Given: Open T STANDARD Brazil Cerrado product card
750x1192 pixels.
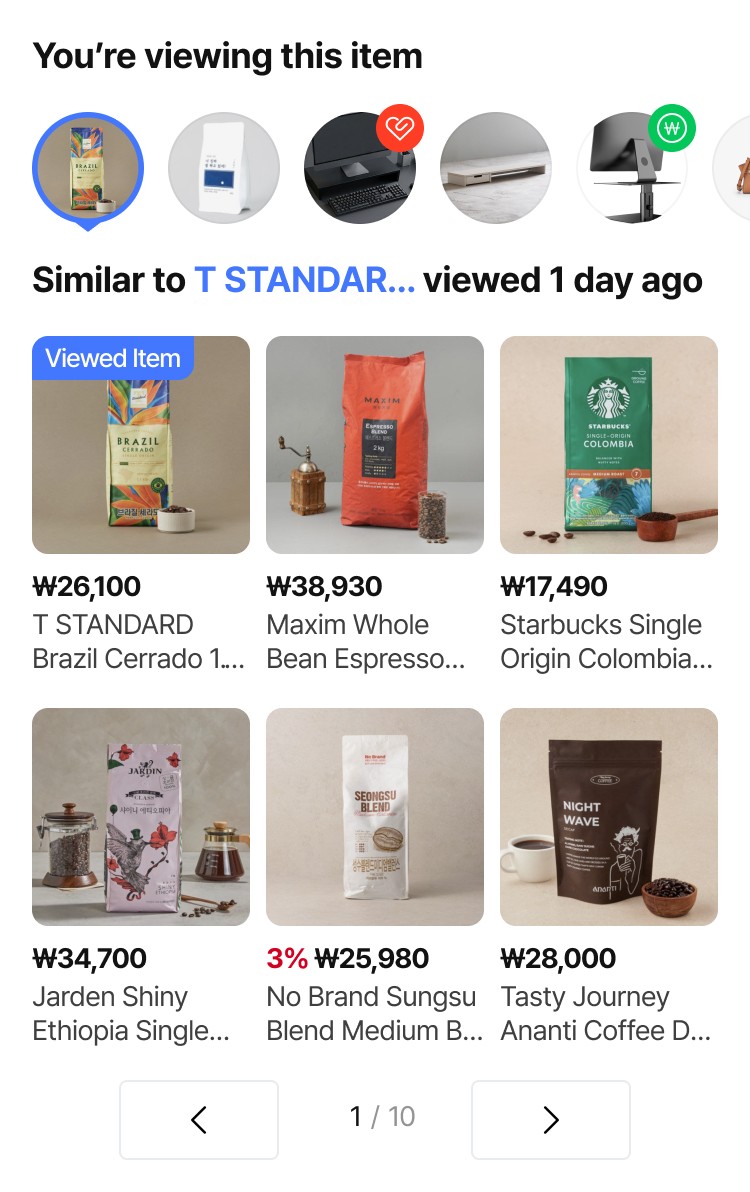Looking at the screenshot, I should coord(141,505).
